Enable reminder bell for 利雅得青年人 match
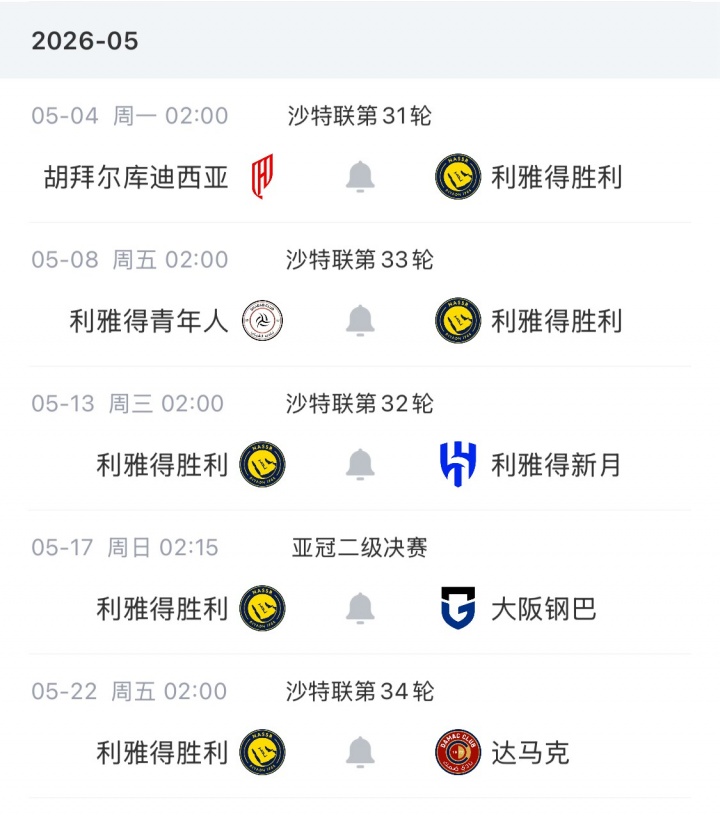This screenshot has width=720, height=818. coord(360,321)
